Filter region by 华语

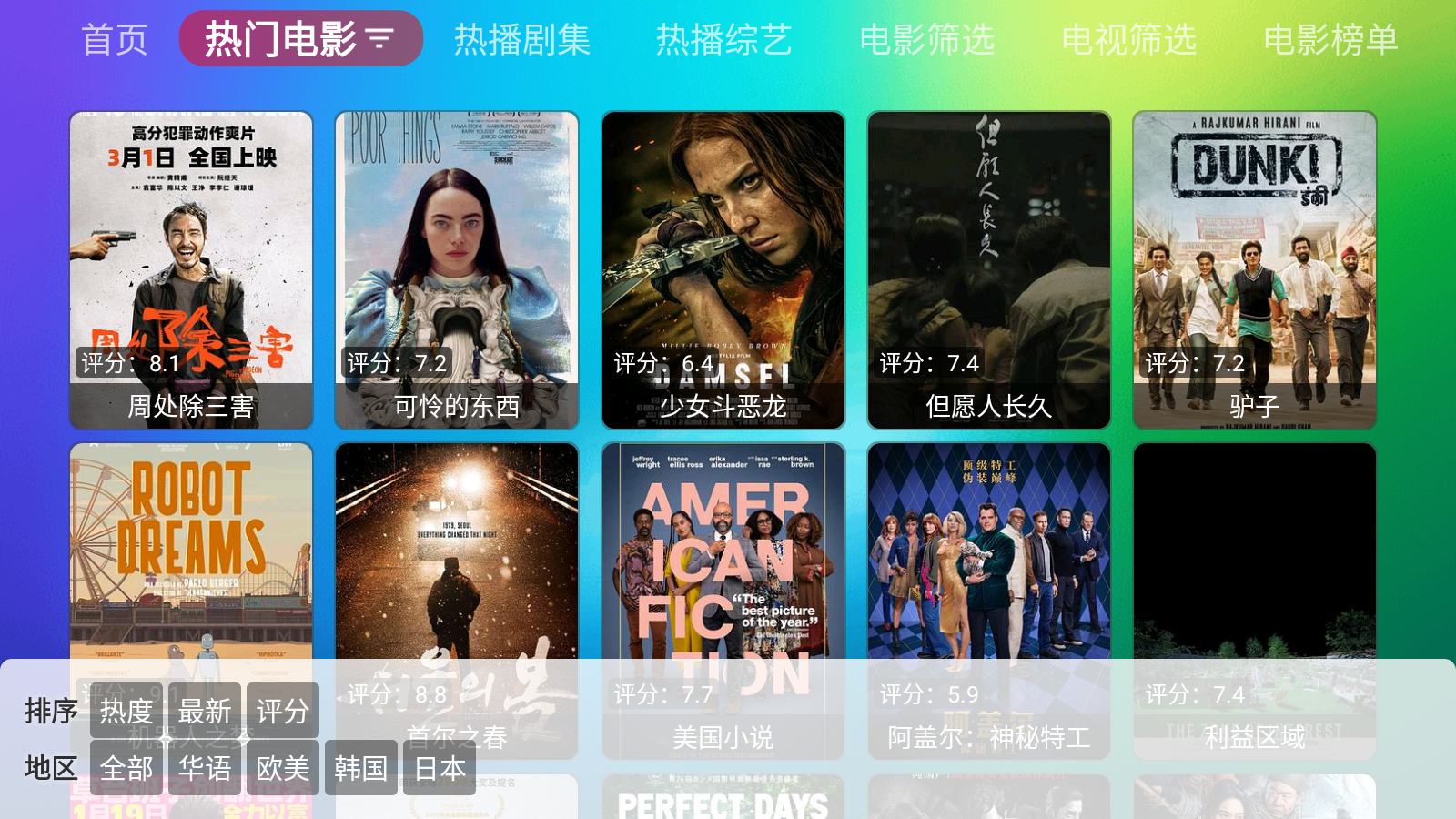(x=205, y=769)
